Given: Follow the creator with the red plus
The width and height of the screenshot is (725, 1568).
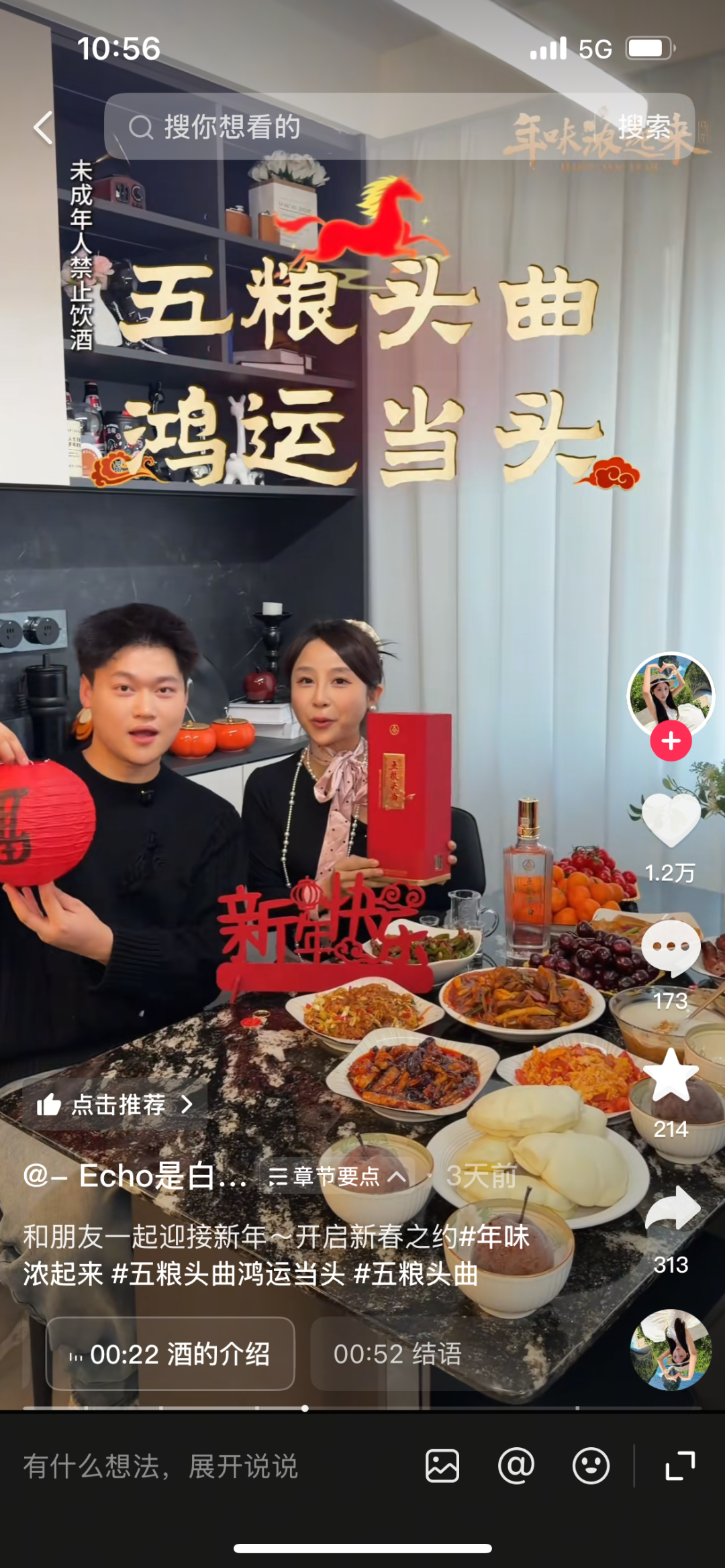Looking at the screenshot, I should point(671,741).
